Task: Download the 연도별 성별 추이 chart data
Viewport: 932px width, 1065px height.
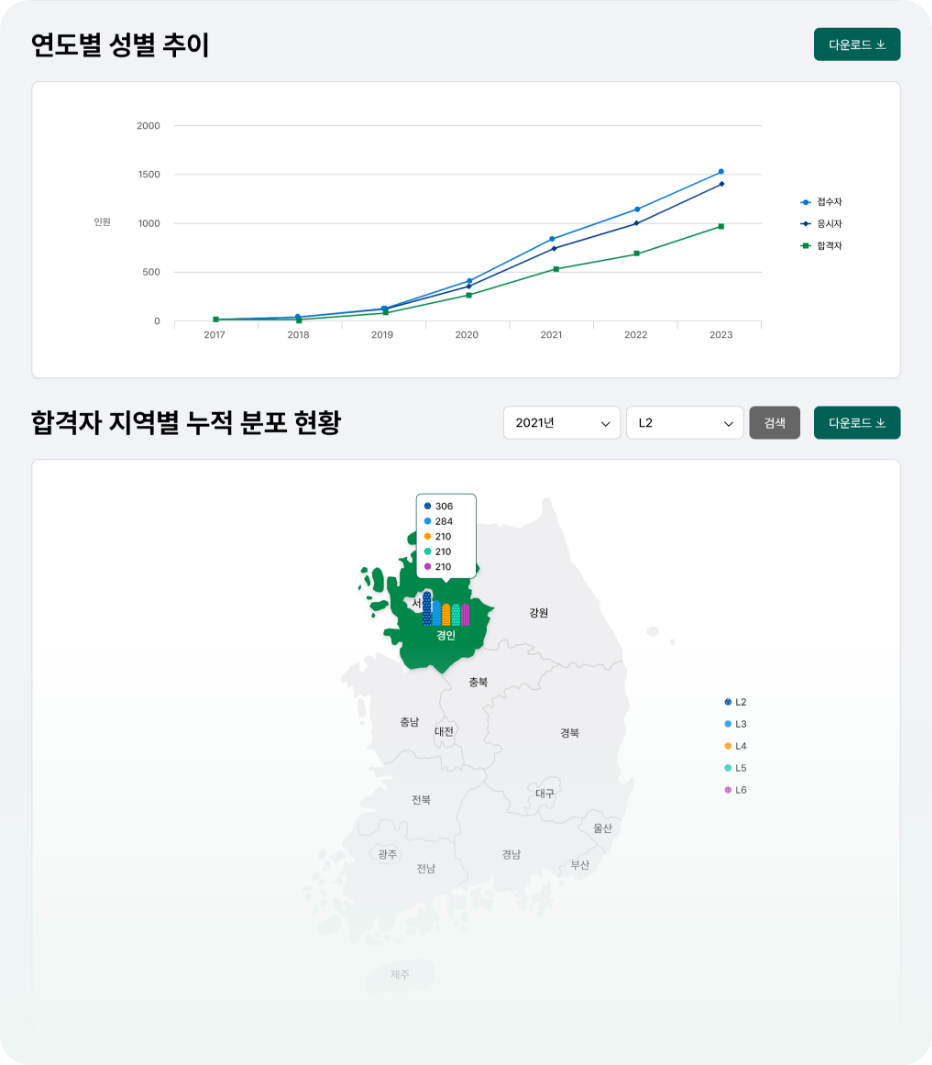Action: click(x=857, y=45)
